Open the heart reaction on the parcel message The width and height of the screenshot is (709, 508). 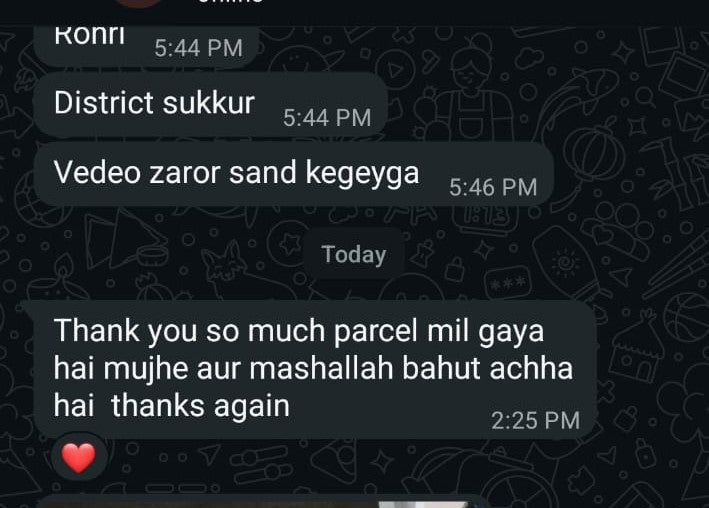point(78,458)
